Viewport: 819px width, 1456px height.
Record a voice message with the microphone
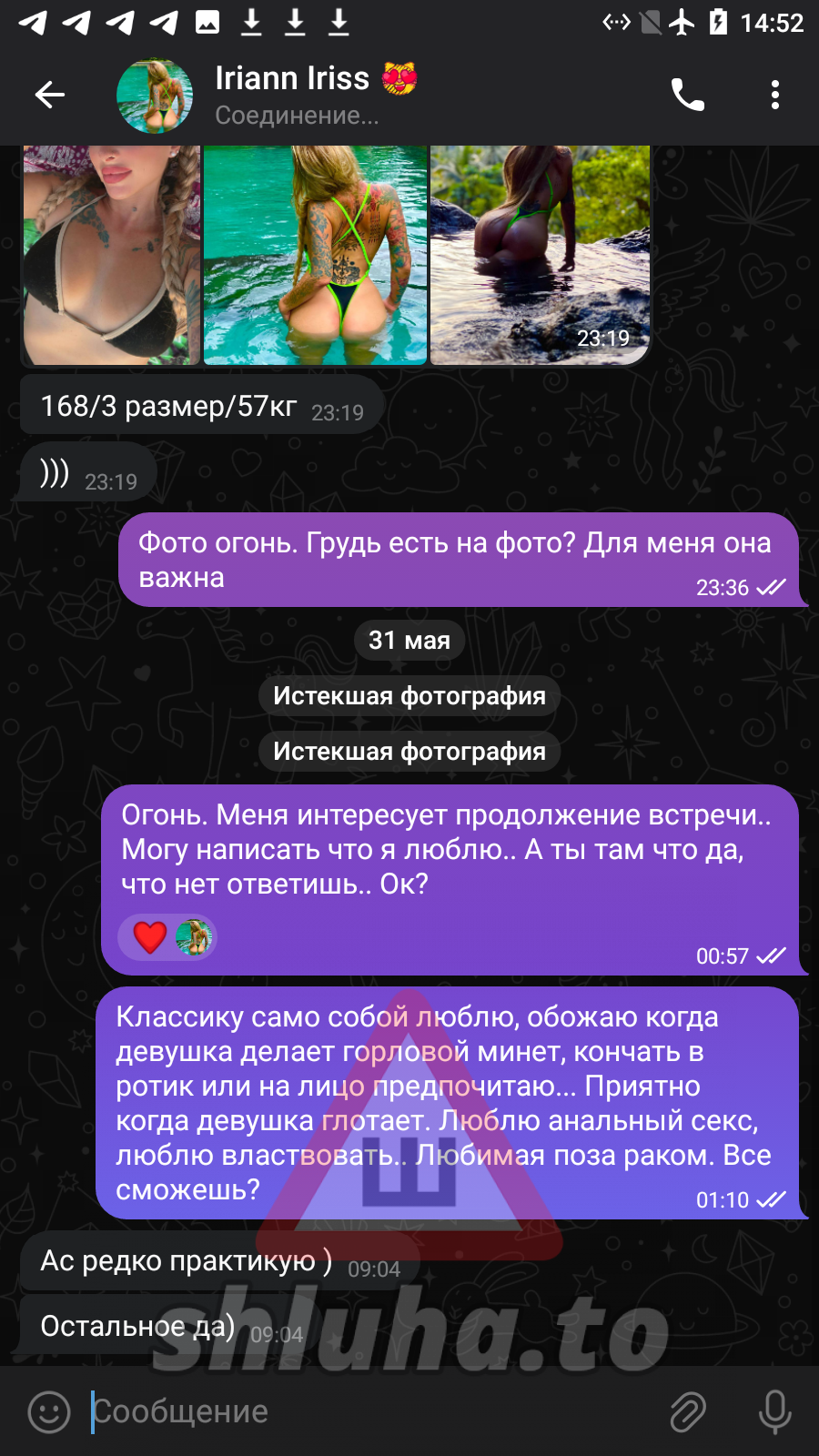pos(775,1412)
